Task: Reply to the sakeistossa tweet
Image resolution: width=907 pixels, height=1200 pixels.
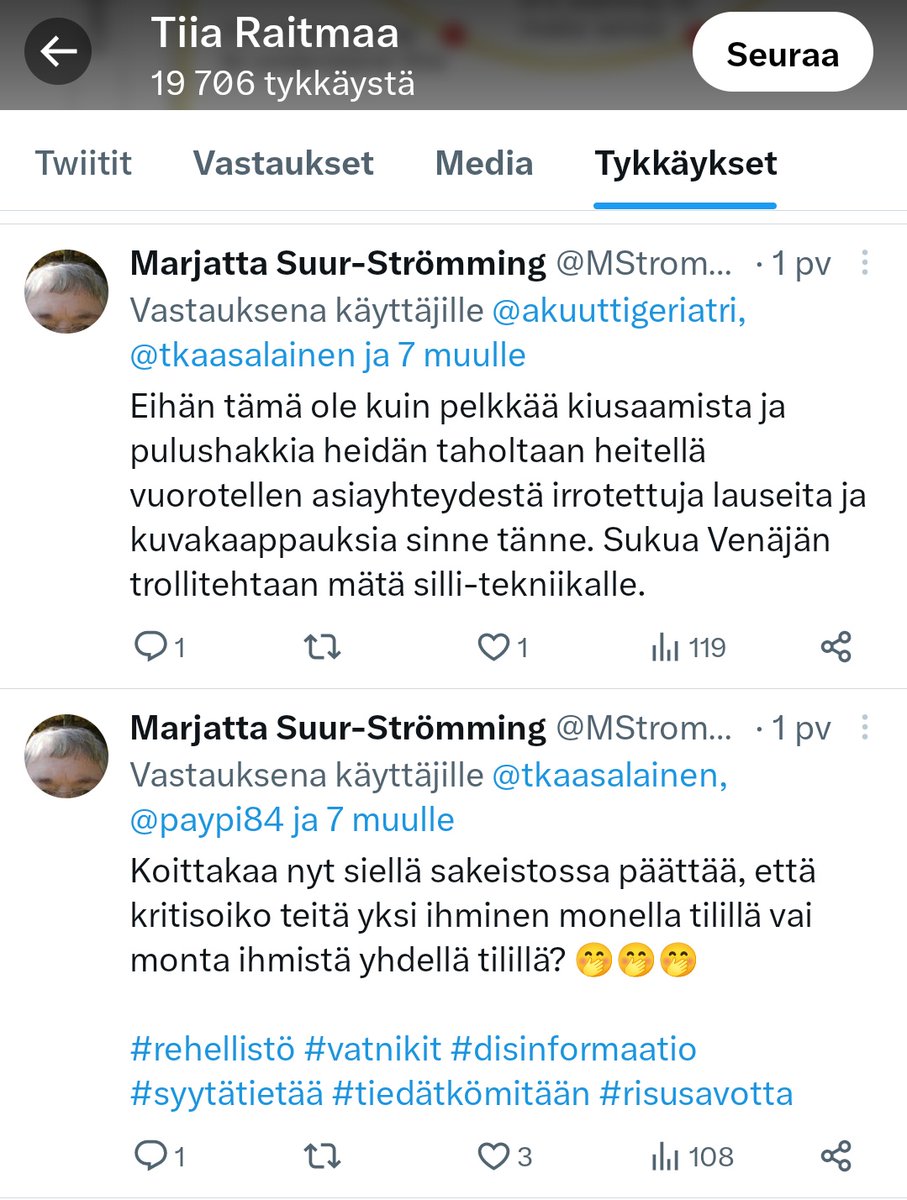Action: coord(150,1157)
